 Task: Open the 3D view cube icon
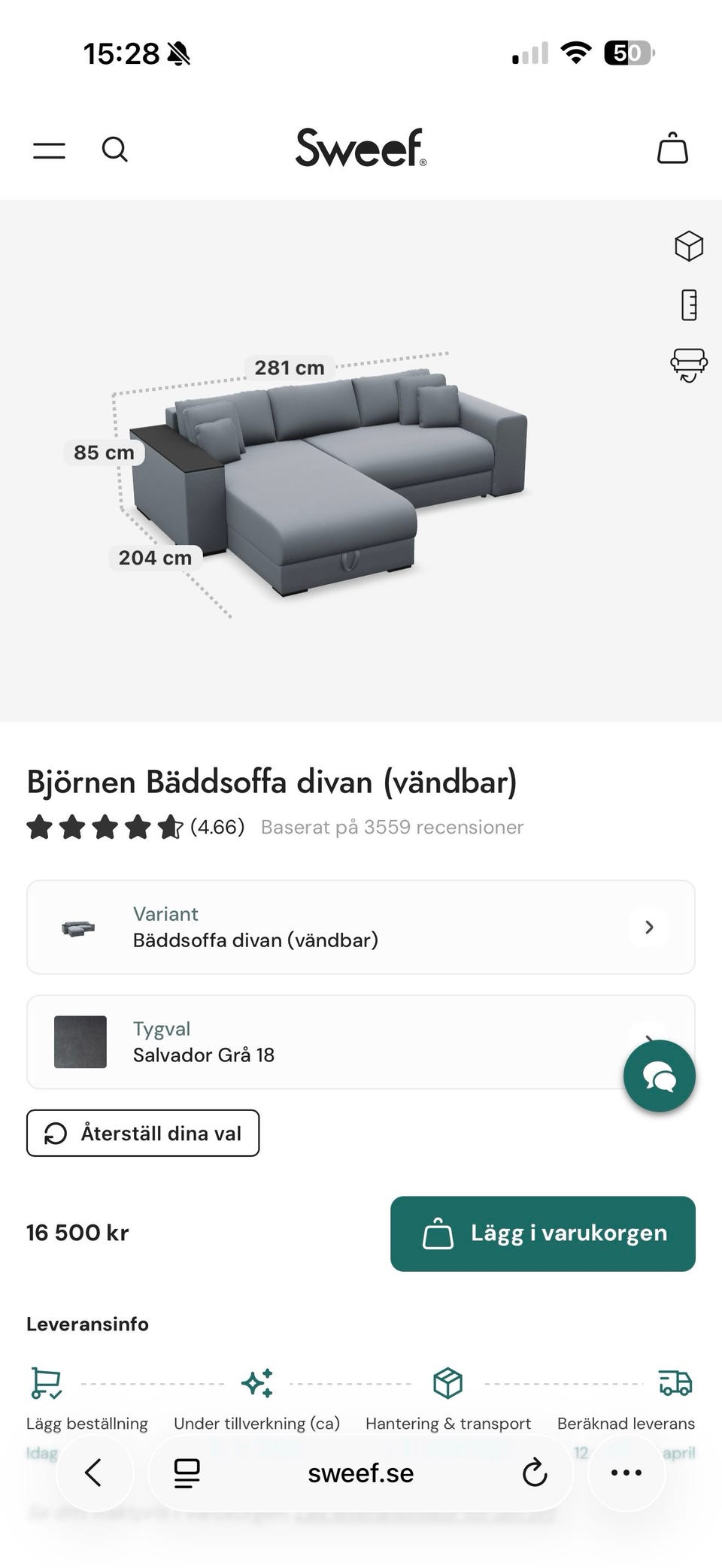(x=689, y=244)
